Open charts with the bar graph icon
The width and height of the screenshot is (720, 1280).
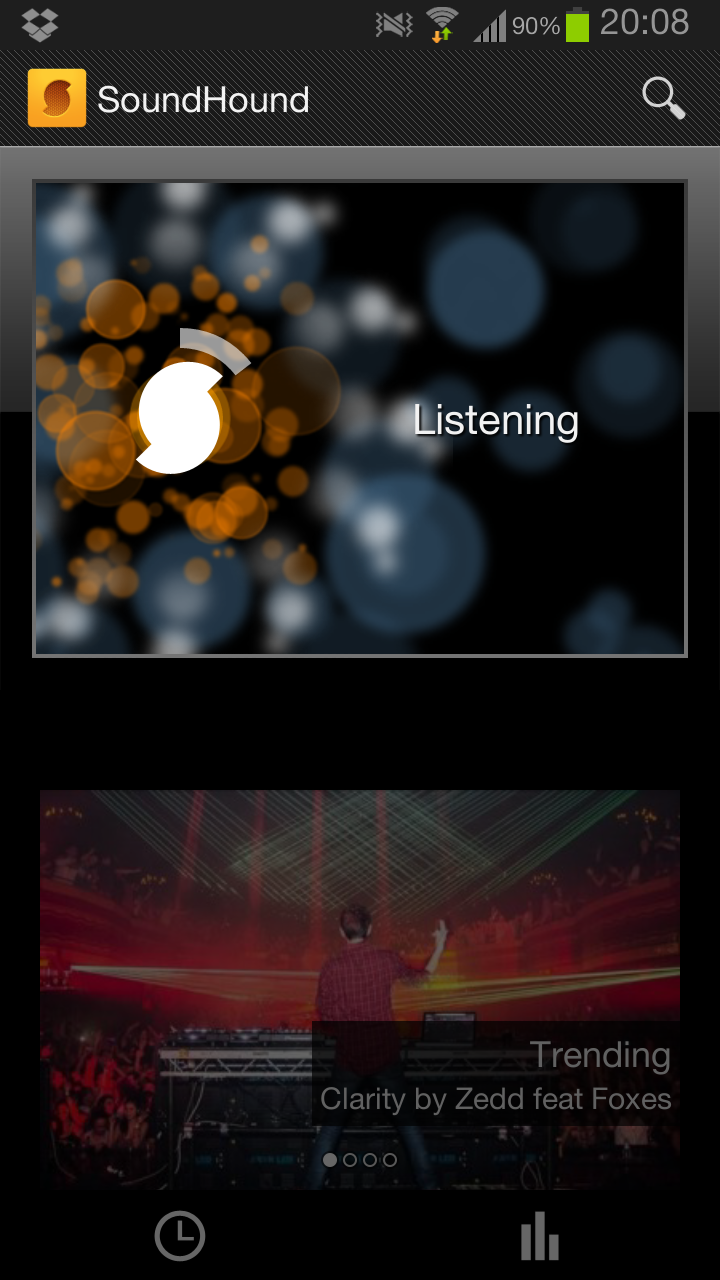click(539, 1237)
